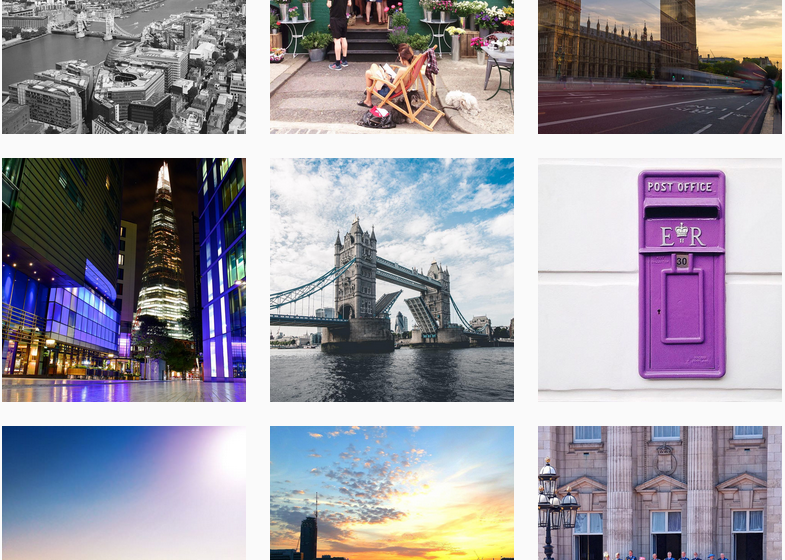Open the orange sunset skyline photo
This screenshot has height=560, width=785.
pyautogui.click(x=391, y=493)
